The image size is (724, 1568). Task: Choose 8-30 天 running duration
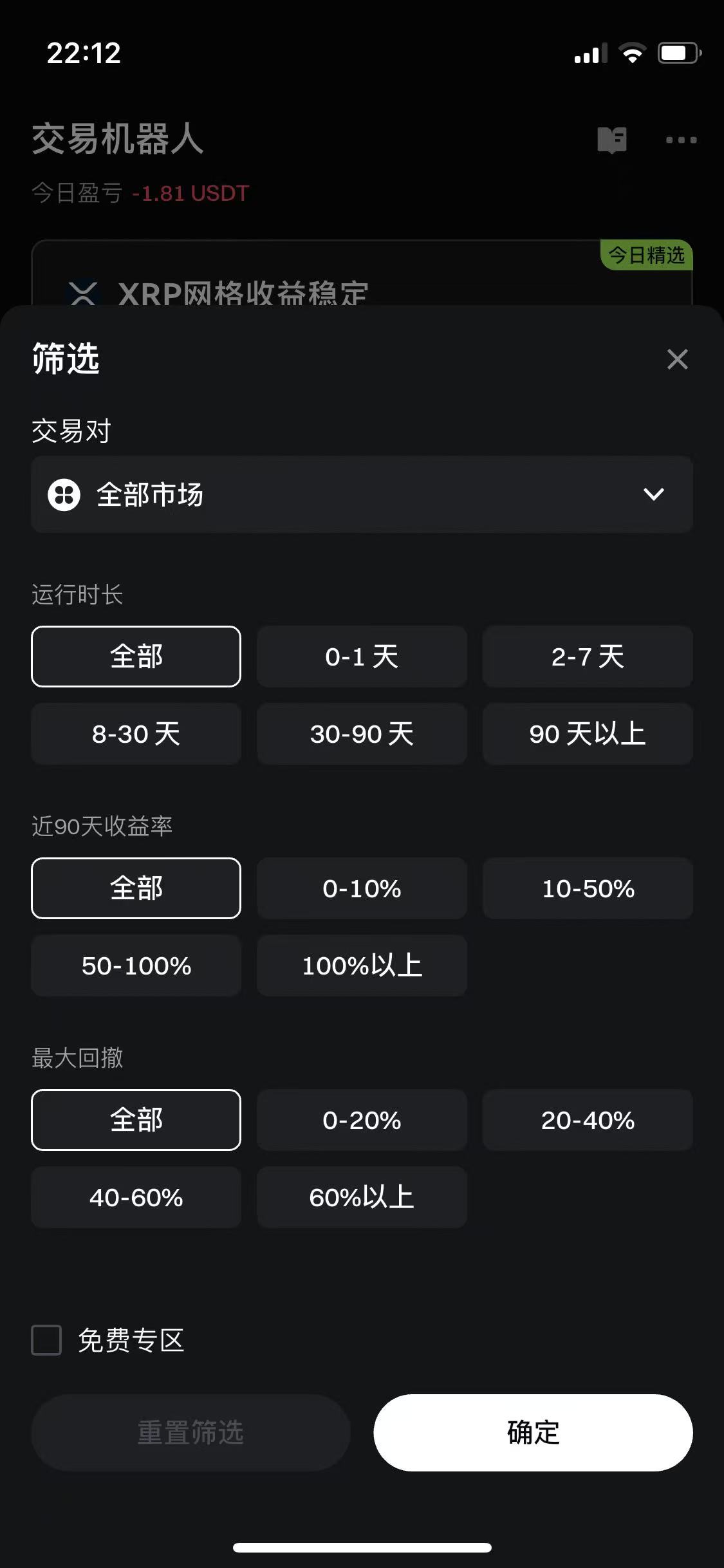[x=136, y=734]
